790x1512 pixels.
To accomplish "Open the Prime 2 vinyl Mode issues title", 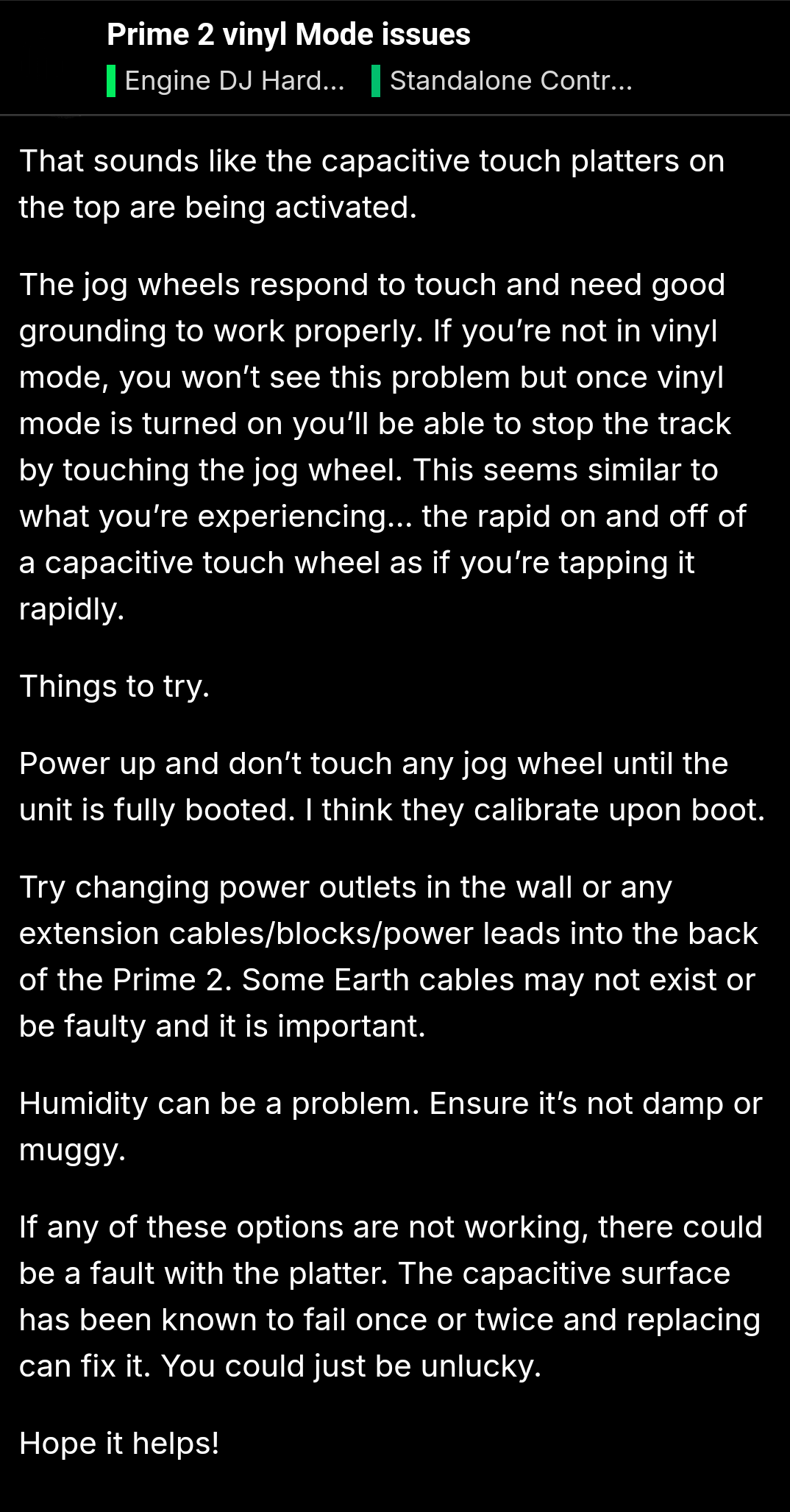I will coord(288,35).
